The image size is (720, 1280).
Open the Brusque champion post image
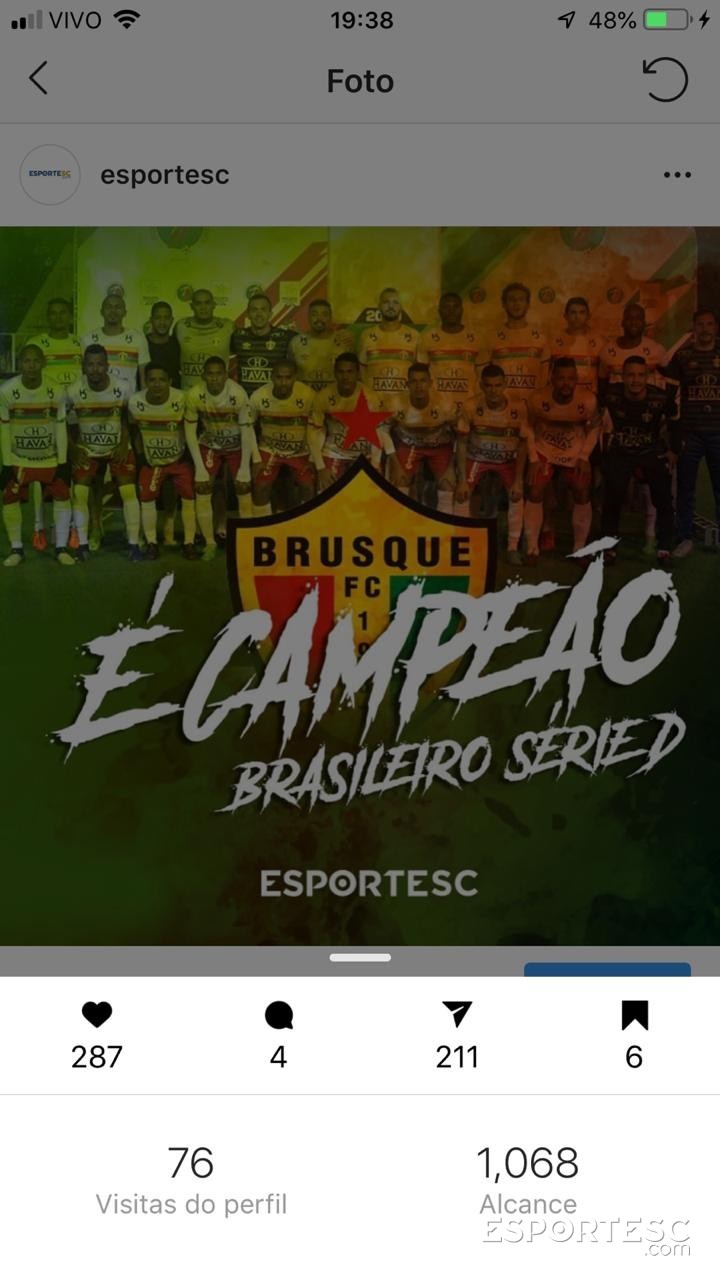(x=360, y=585)
